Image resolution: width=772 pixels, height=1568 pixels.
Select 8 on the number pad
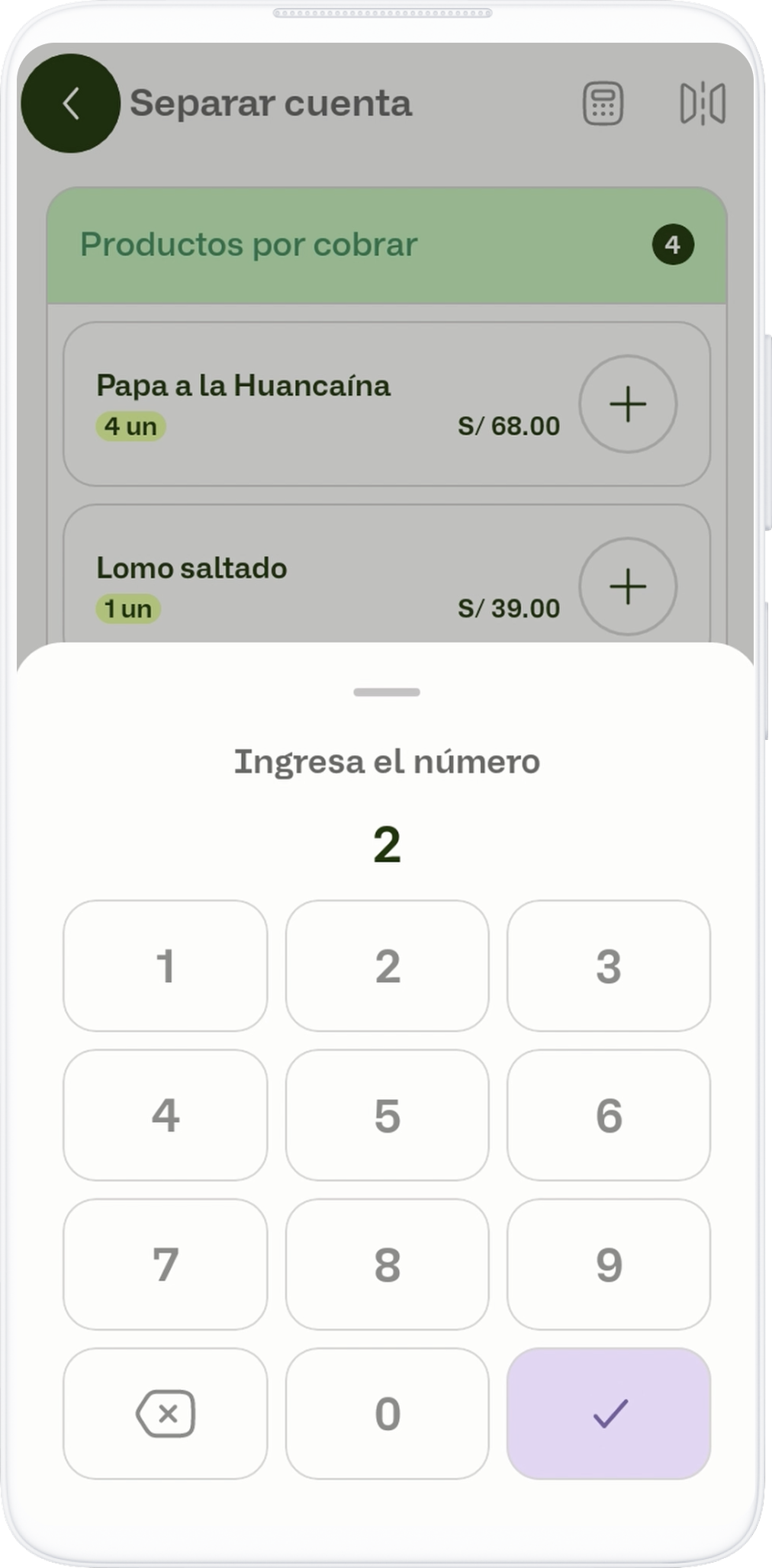387,1264
